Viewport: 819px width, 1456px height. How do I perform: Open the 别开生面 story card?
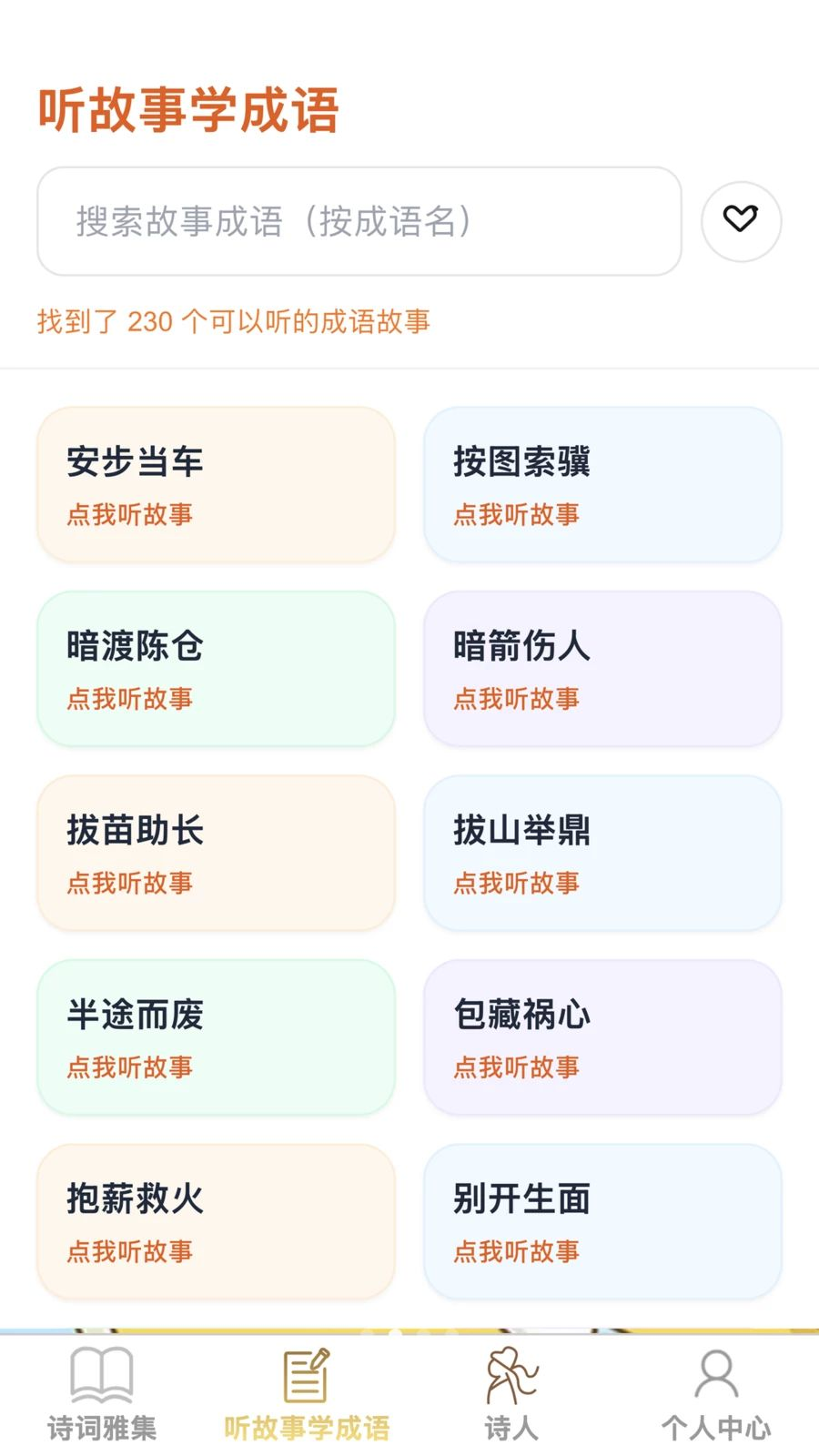[x=602, y=1221]
